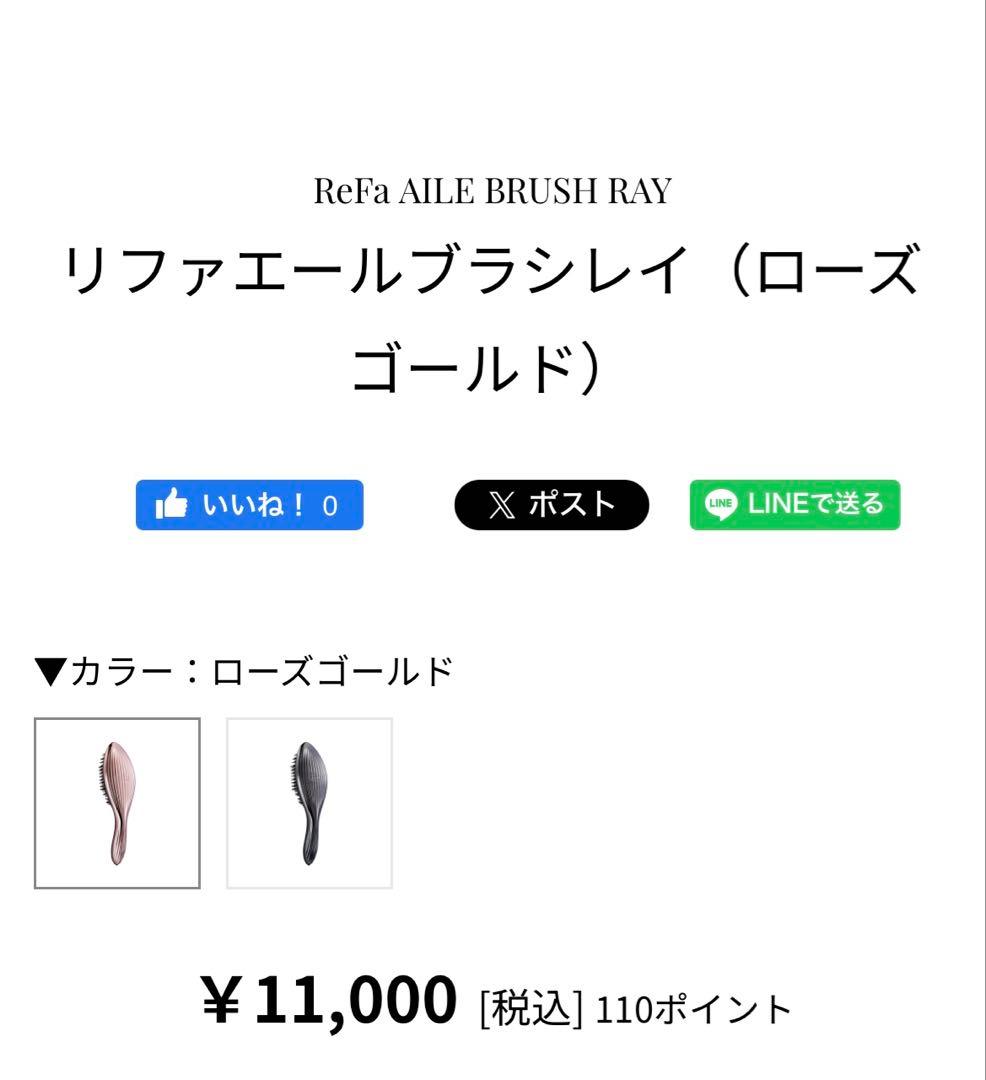Click the LINEで送る button
The image size is (986, 1080).
coord(795,506)
